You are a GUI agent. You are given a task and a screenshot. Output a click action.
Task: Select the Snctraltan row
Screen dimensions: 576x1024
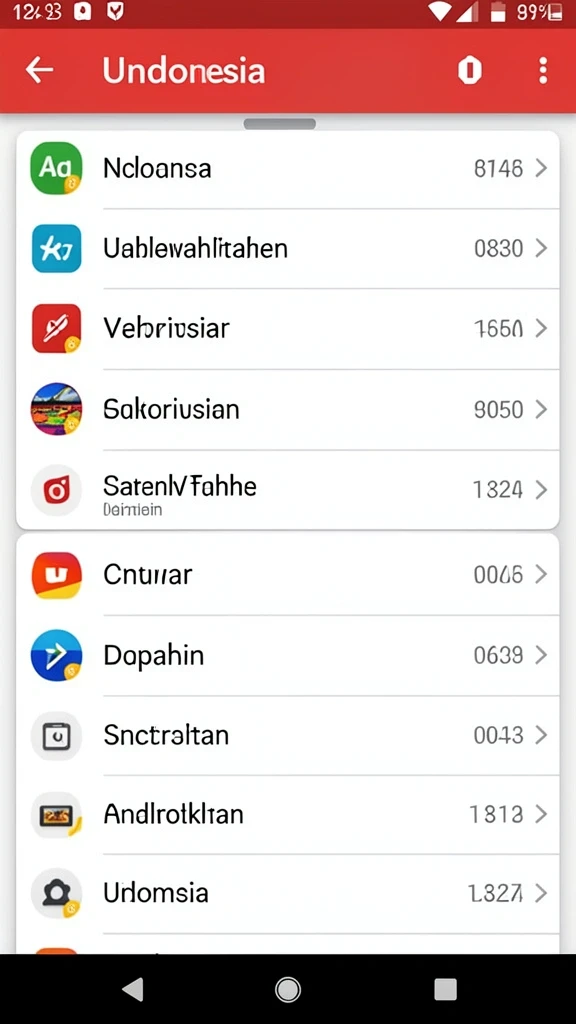point(288,735)
